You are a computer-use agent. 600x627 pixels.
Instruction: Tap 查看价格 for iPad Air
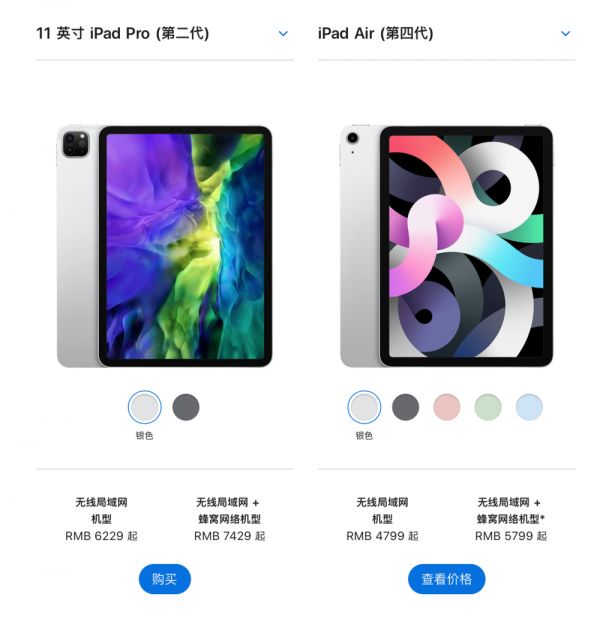coord(446,579)
